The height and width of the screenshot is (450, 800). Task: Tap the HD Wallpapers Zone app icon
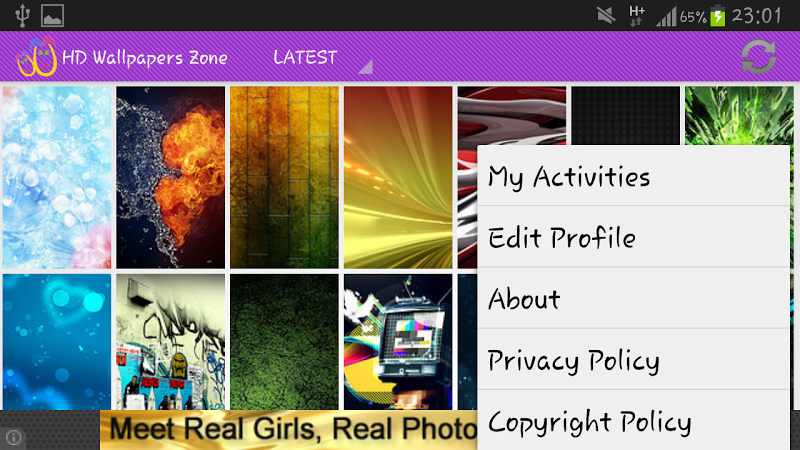tap(36, 58)
